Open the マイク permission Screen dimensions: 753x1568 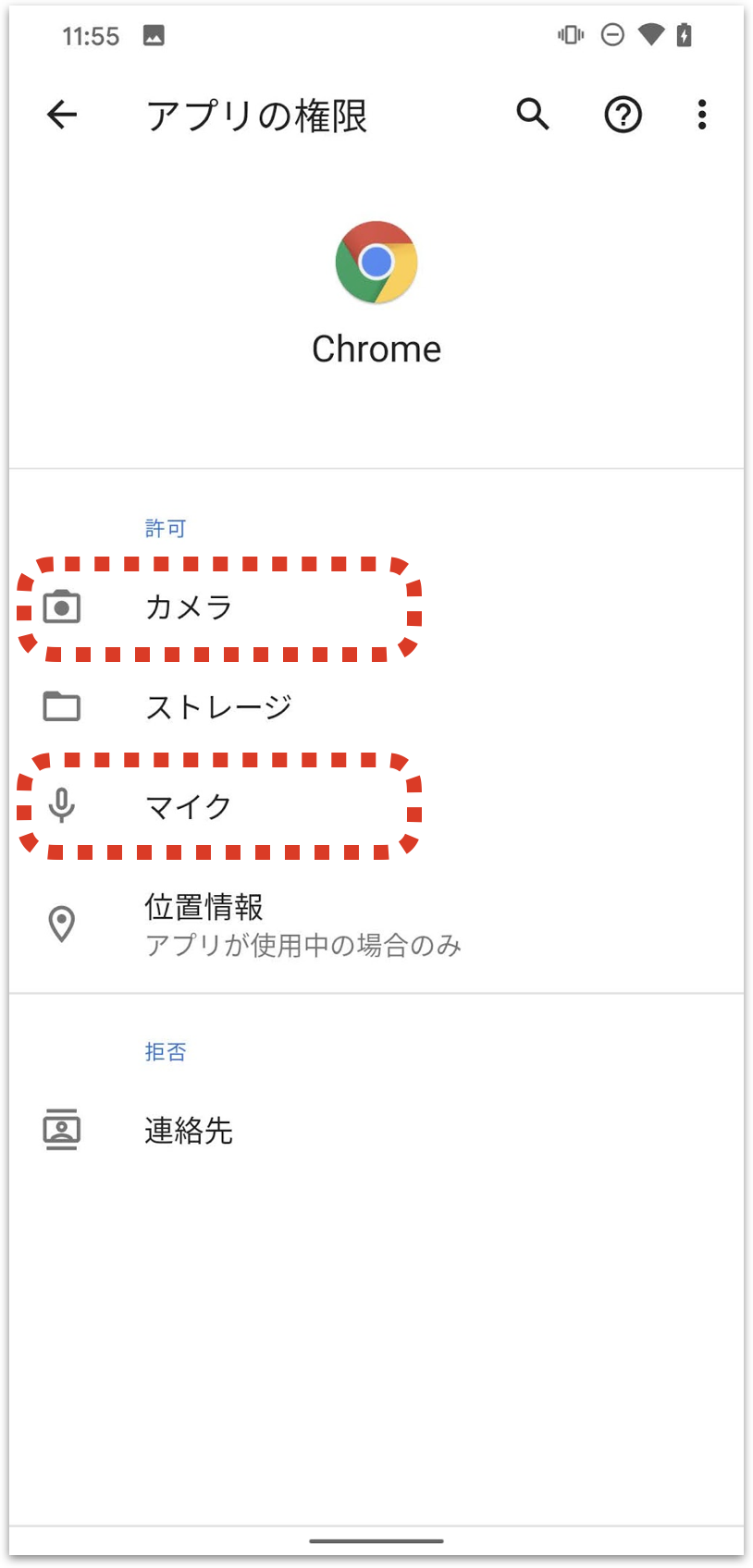pos(189,806)
